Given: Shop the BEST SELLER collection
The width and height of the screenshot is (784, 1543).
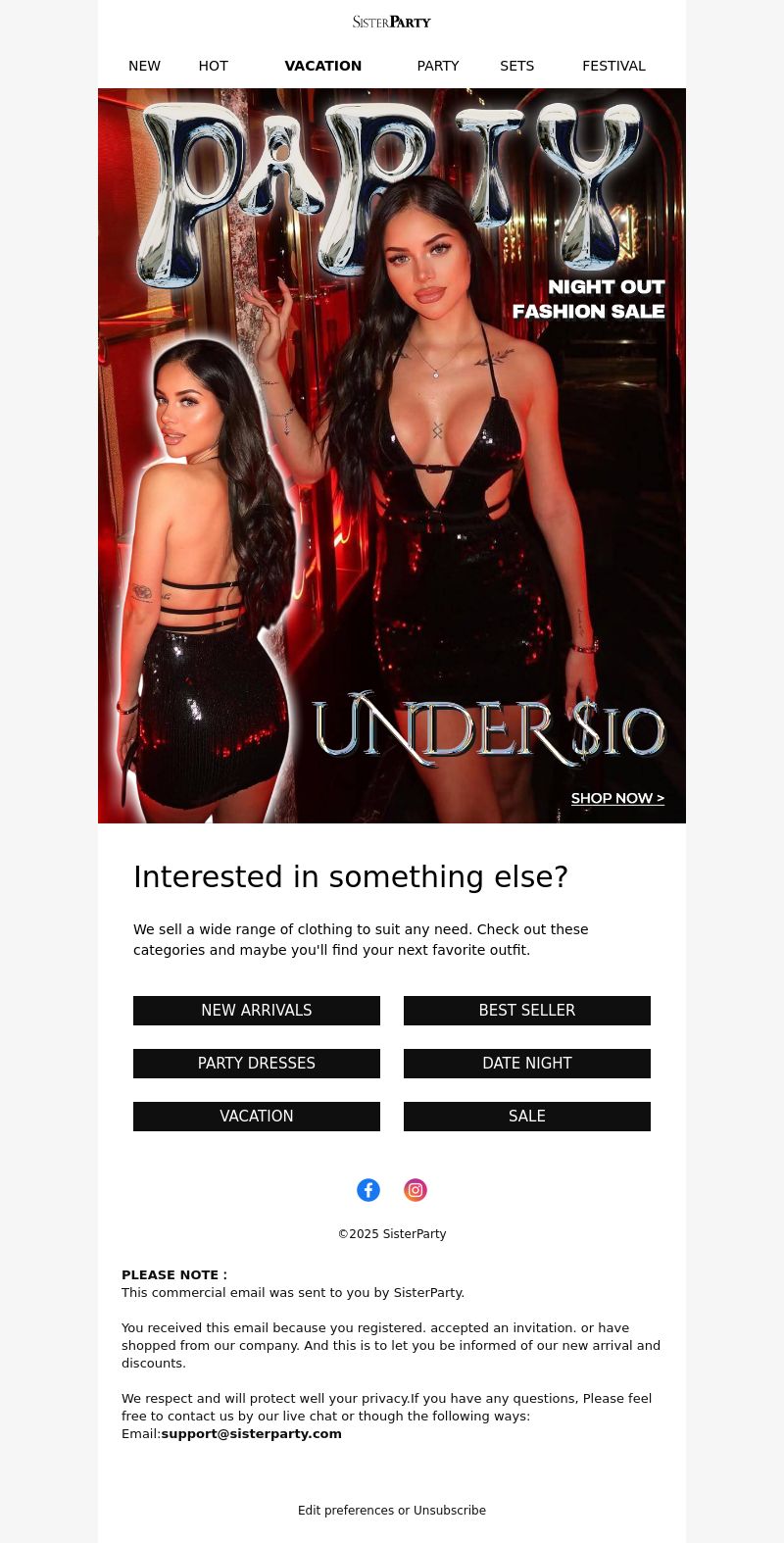Looking at the screenshot, I should pos(527,1011).
